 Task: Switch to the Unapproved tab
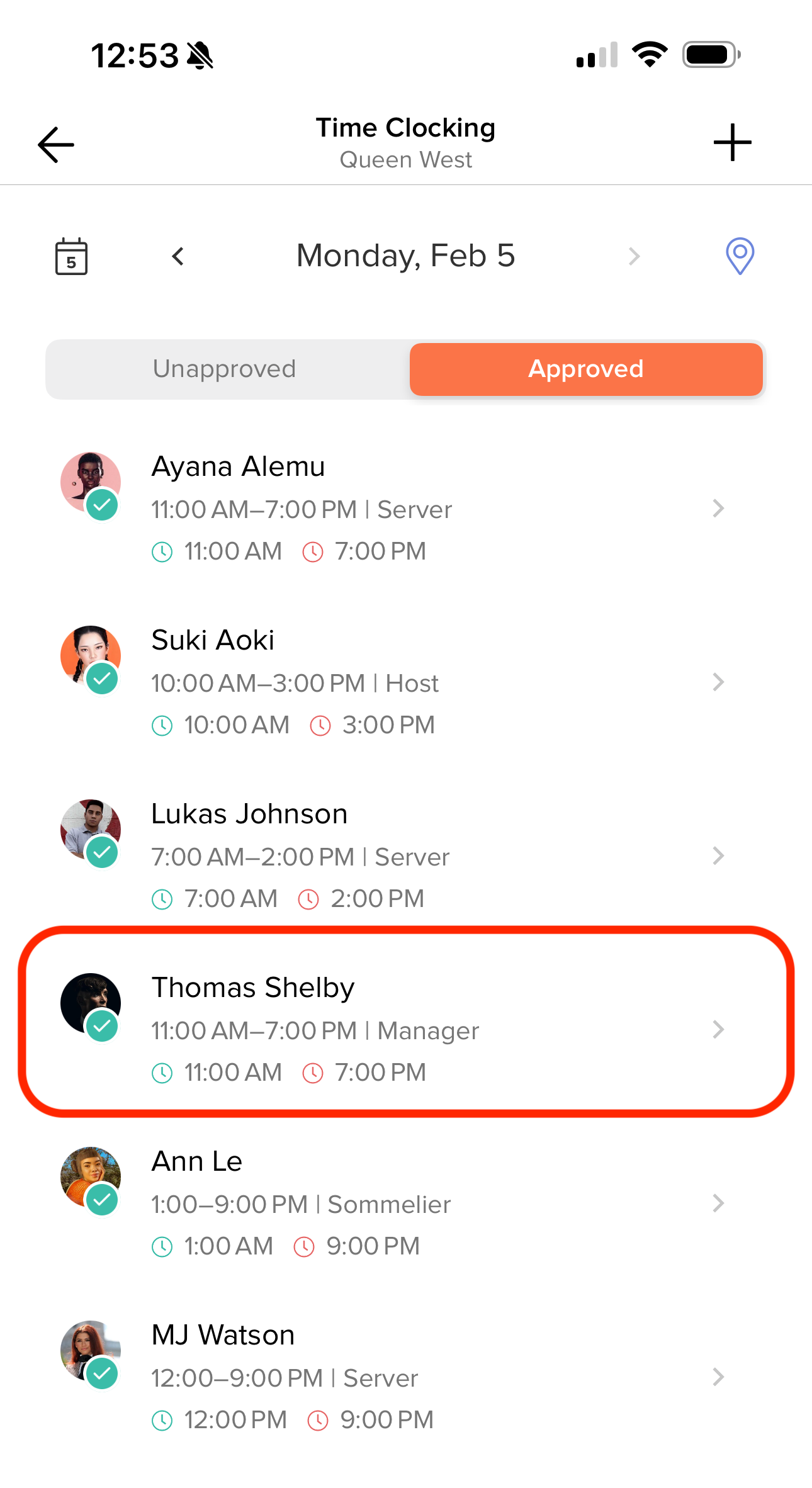(x=225, y=369)
